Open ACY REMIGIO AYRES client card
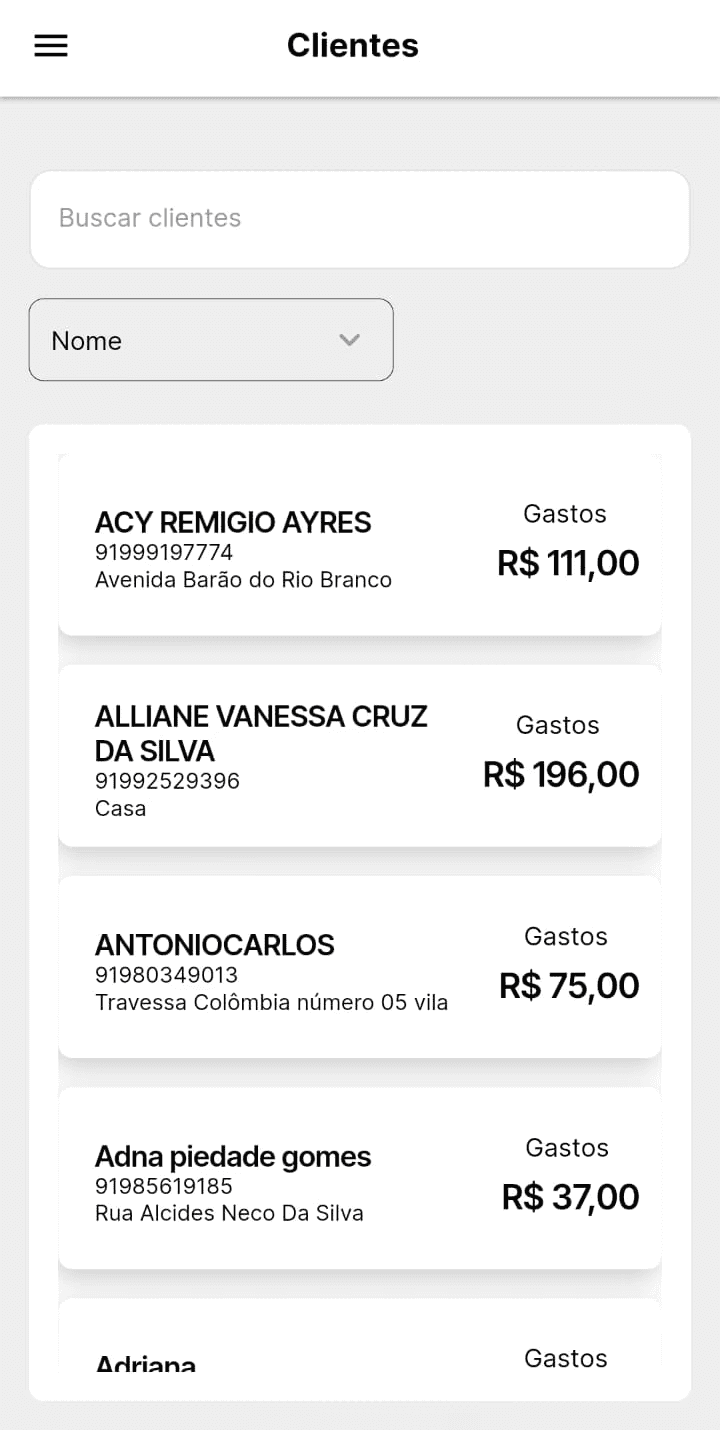 pyautogui.click(x=360, y=545)
